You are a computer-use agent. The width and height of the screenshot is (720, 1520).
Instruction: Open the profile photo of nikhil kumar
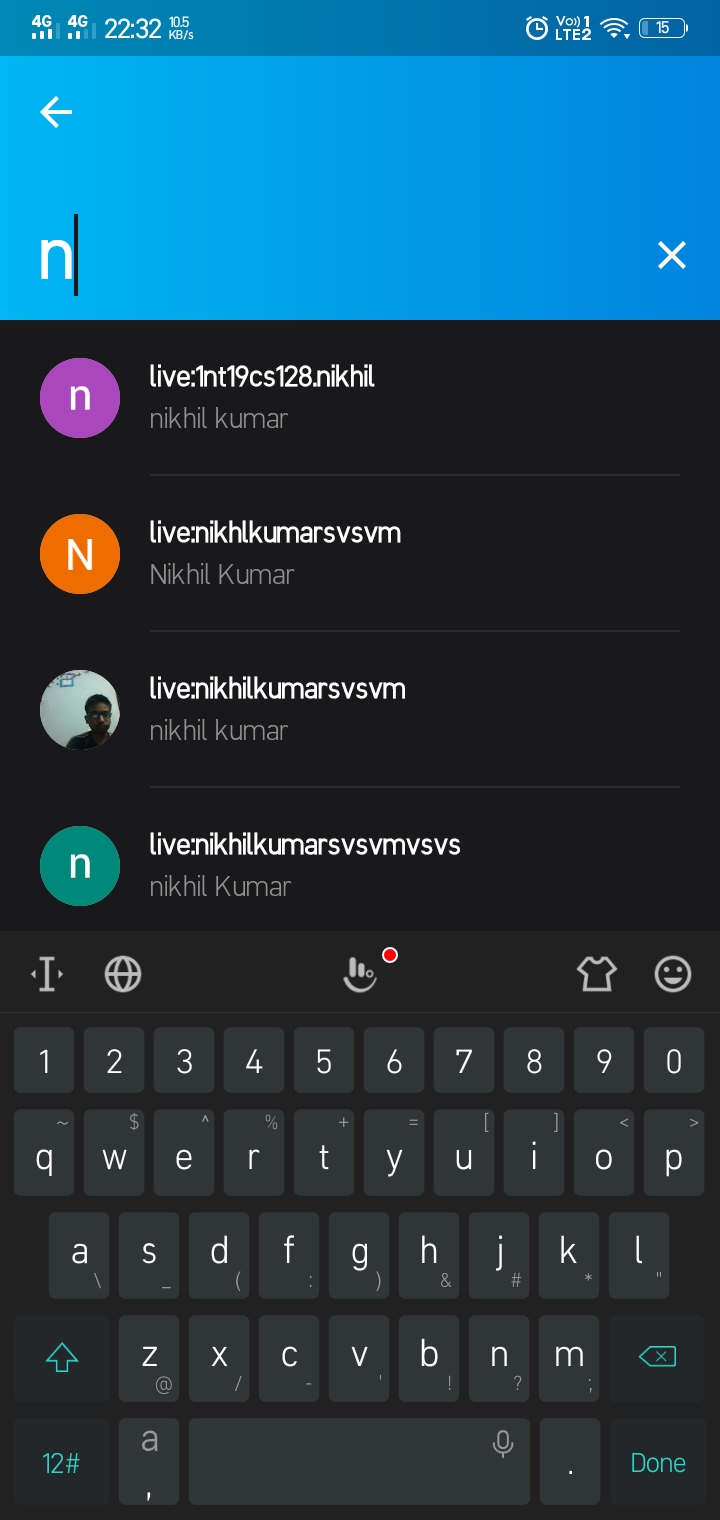79,710
